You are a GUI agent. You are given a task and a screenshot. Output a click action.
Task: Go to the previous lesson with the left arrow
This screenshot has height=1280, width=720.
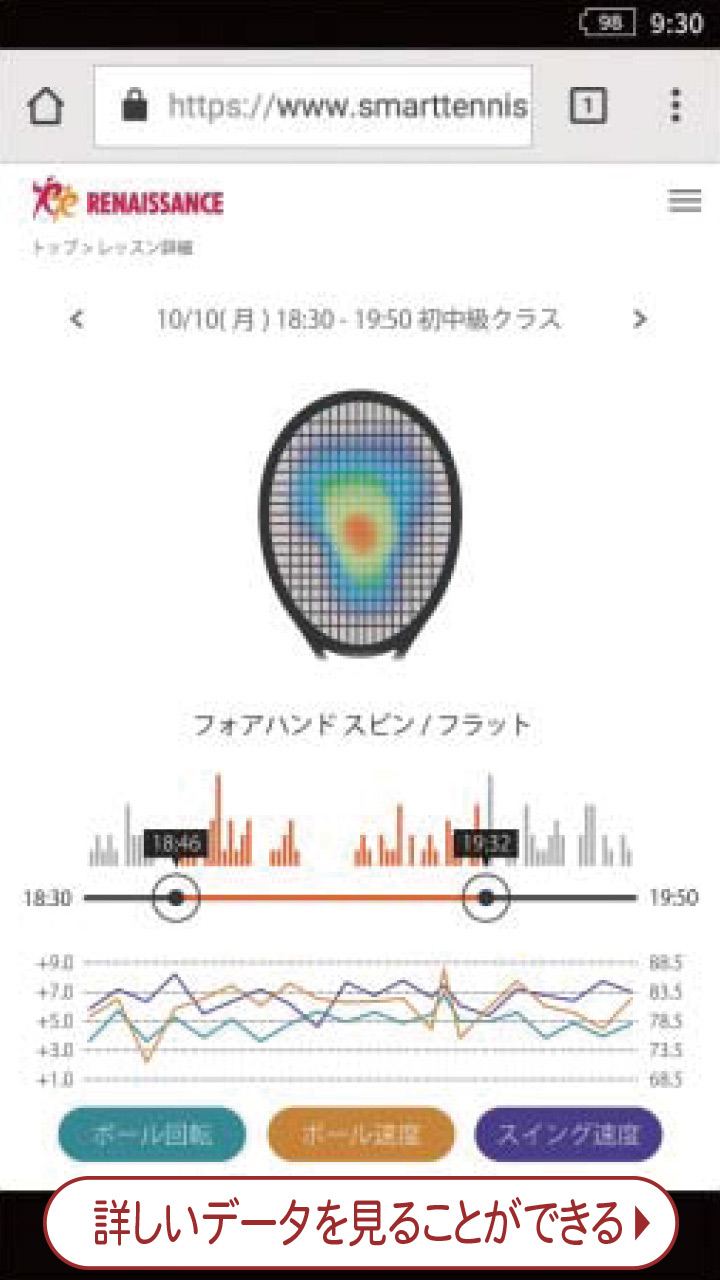pyautogui.click(x=77, y=320)
